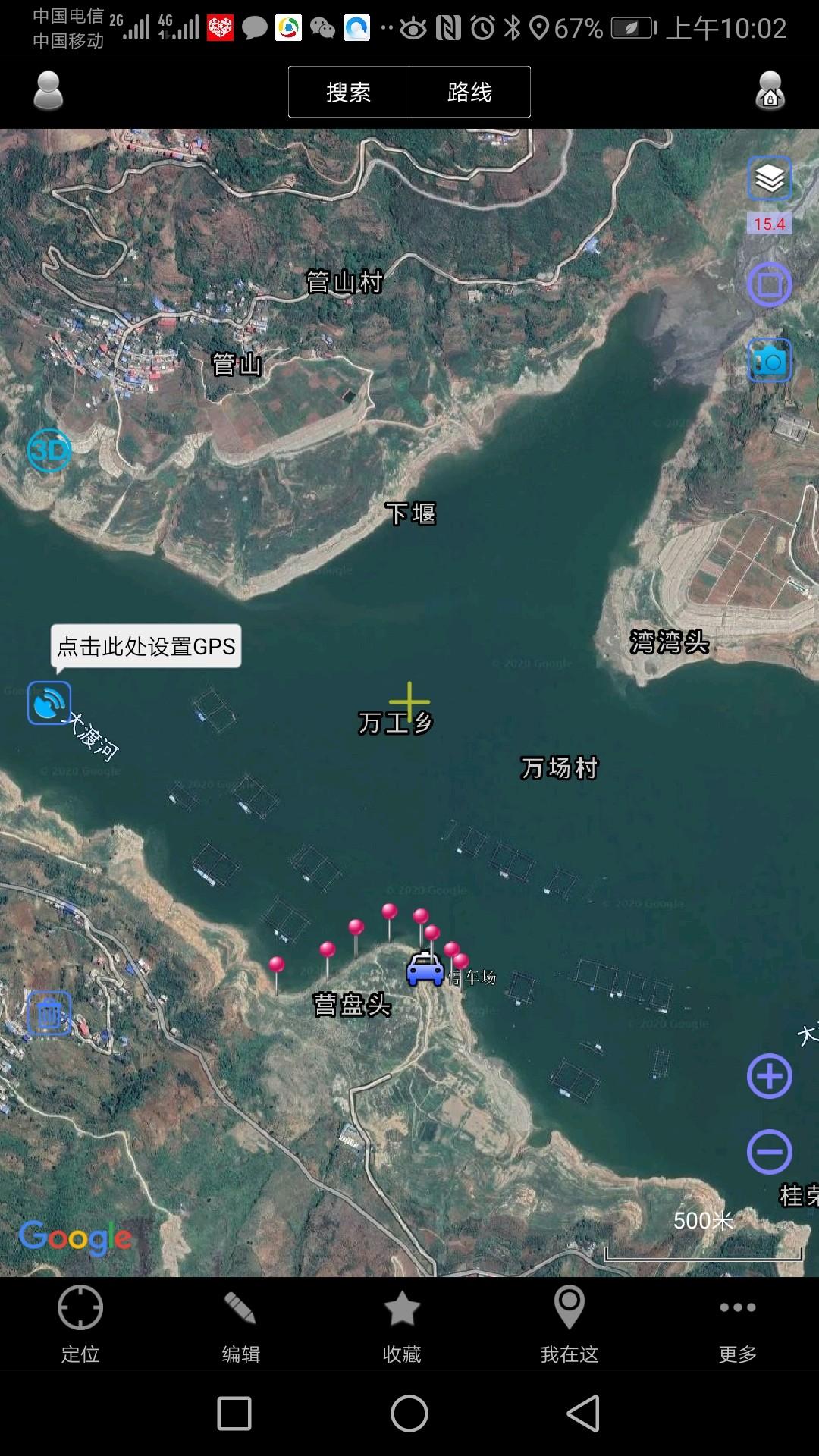This screenshot has width=819, height=1456.
Task: Tap the trash delete icon
Action: 49,1013
